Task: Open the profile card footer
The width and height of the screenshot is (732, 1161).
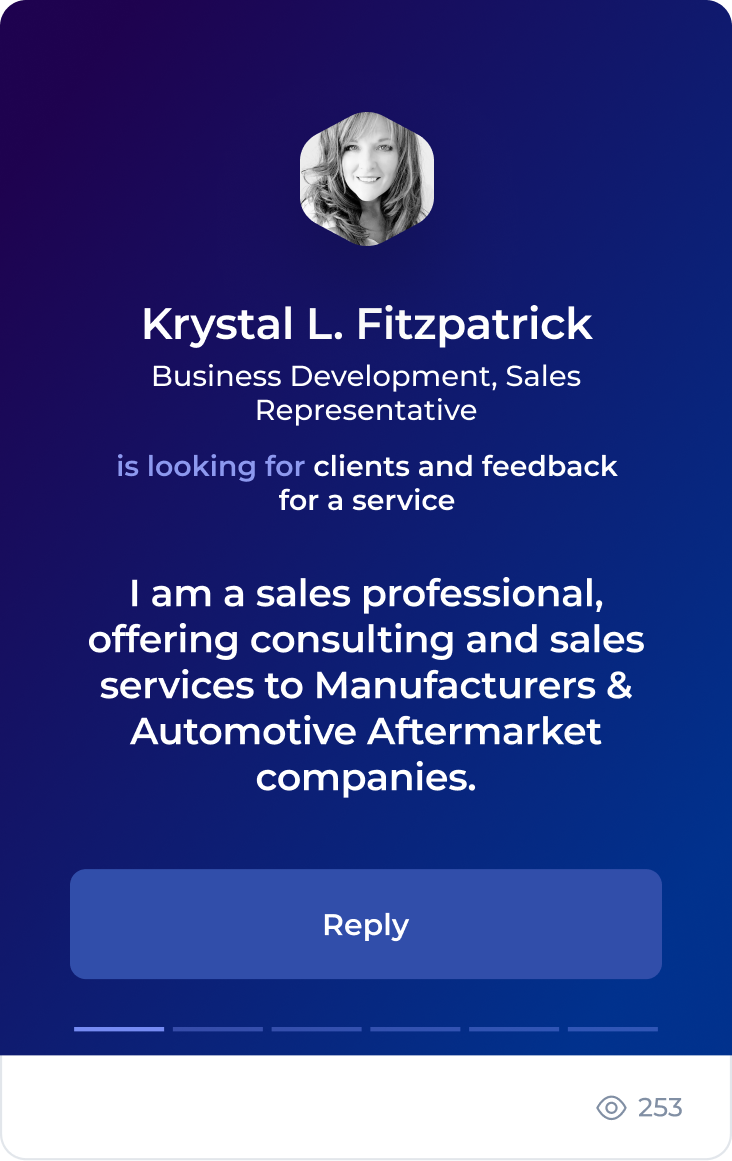Action: pos(366,1108)
